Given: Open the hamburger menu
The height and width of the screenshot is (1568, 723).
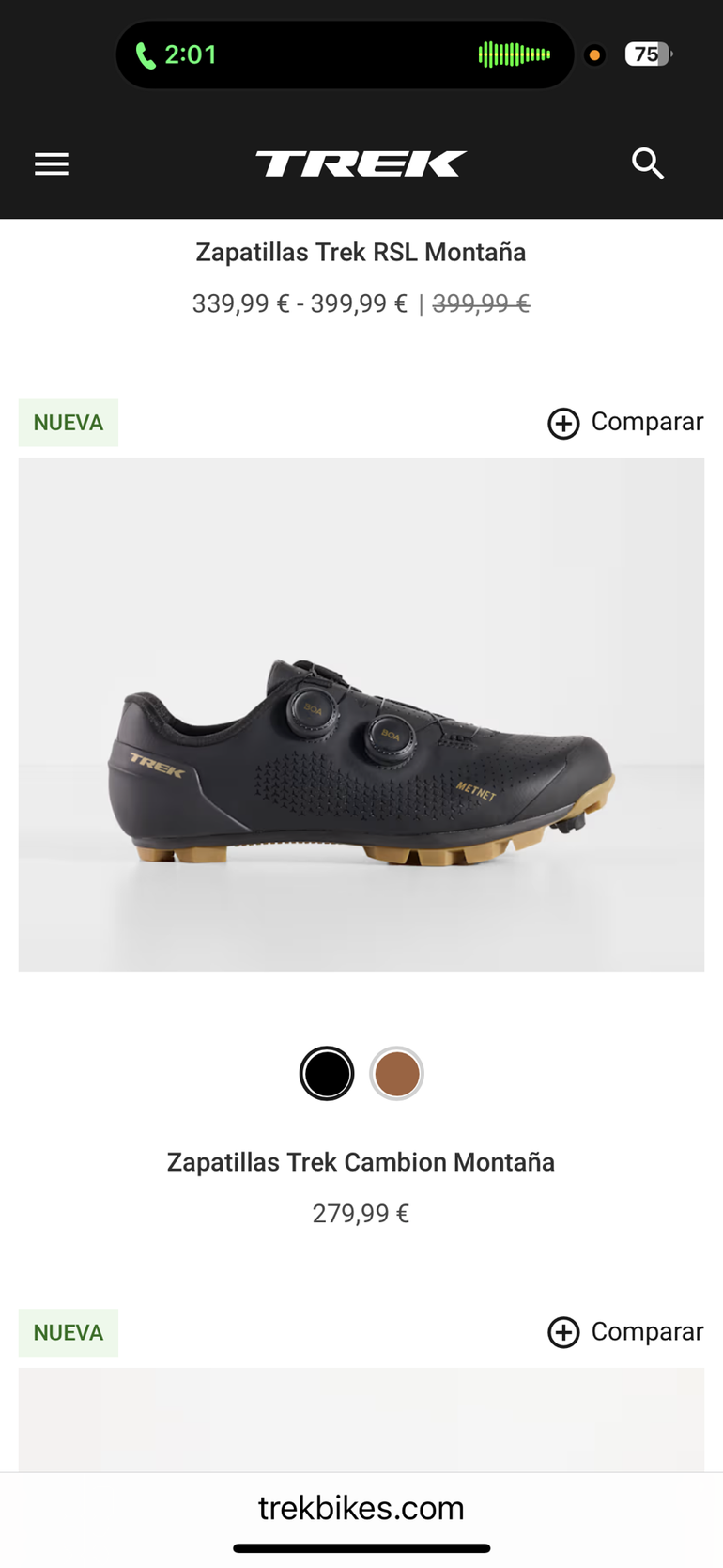Looking at the screenshot, I should point(52,164).
